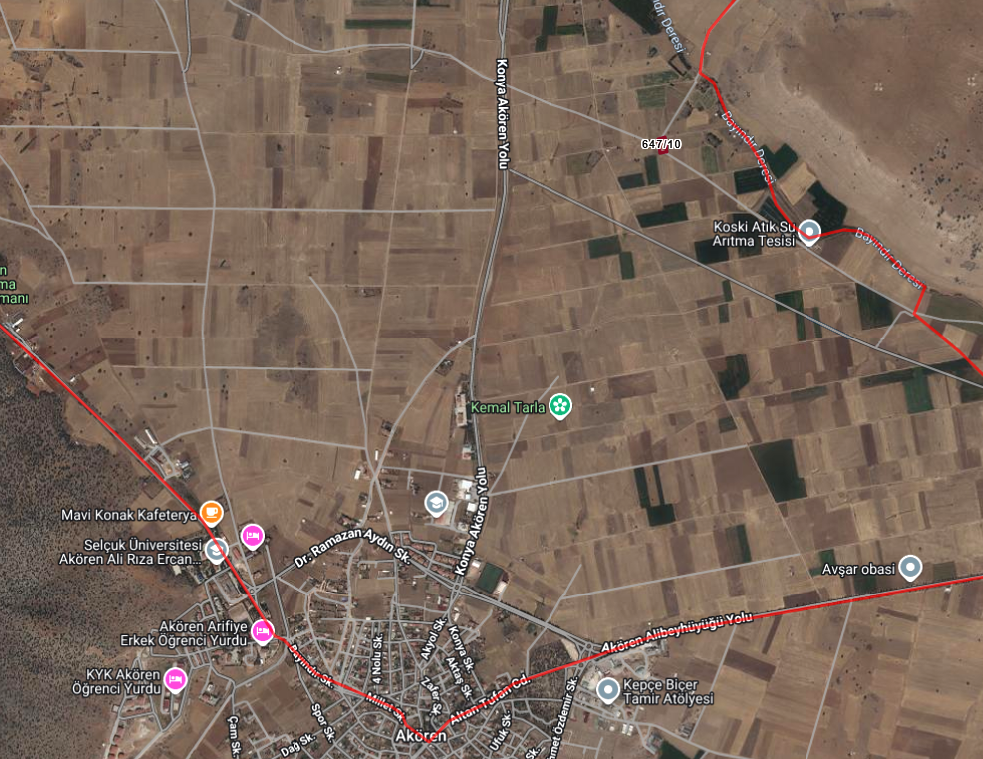Image resolution: width=983 pixels, height=759 pixels.
Task: Open the Kepçe Biçer Tamir Atölyesi marker
Action: (x=608, y=688)
